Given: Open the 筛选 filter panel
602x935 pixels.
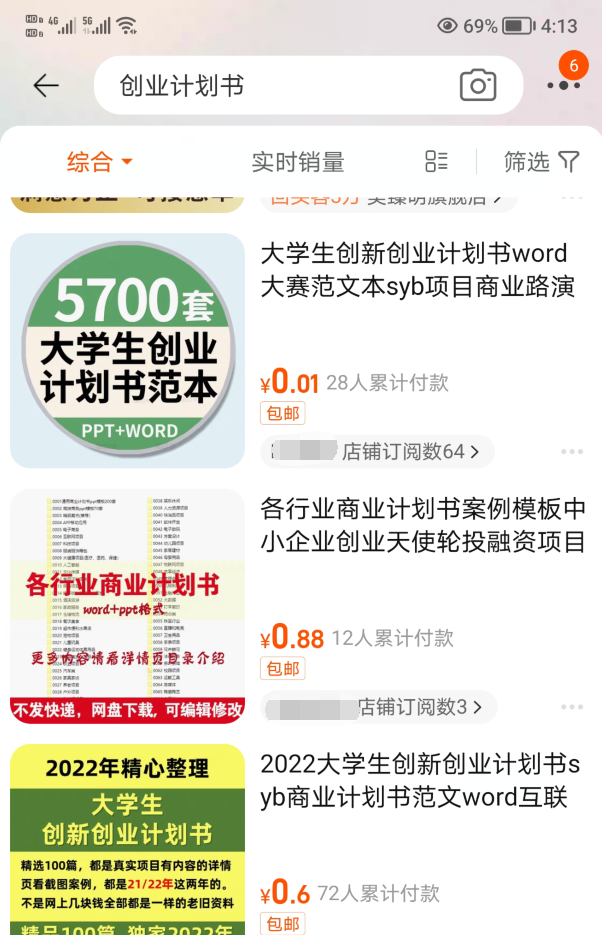Looking at the screenshot, I should pyautogui.click(x=541, y=162).
